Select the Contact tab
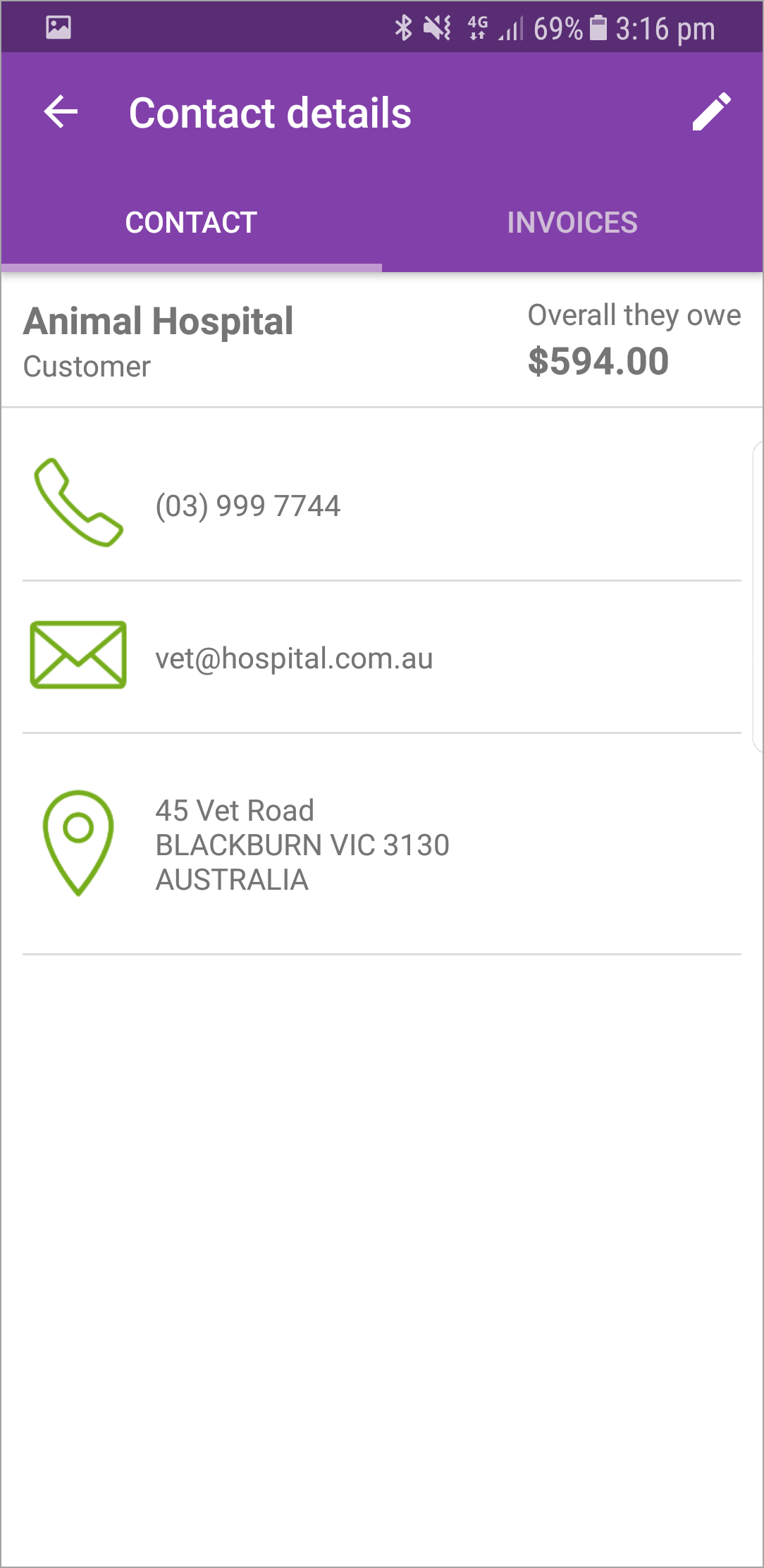The height and width of the screenshot is (1568, 764). point(191,223)
